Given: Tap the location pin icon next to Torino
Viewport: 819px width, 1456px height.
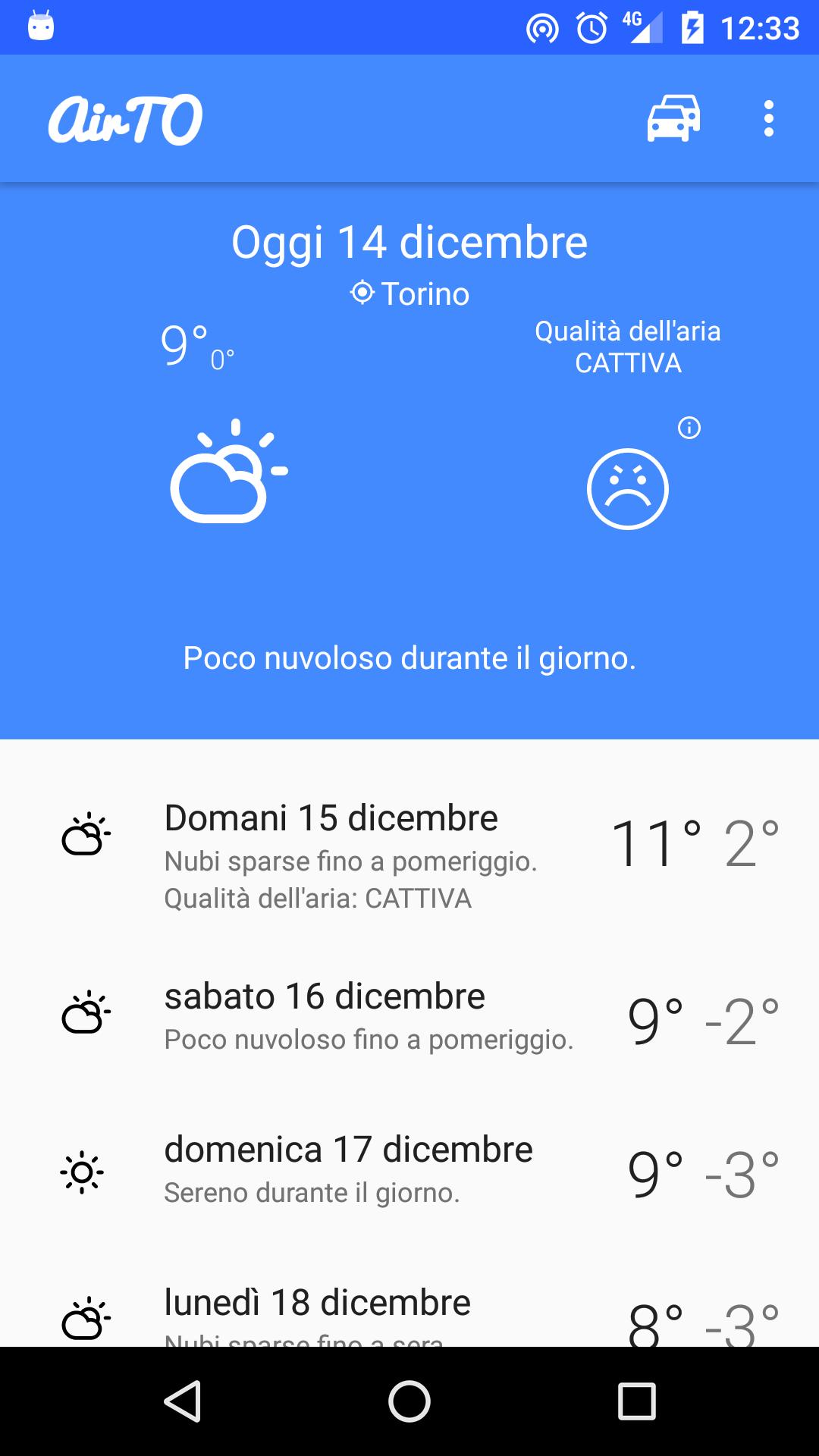Looking at the screenshot, I should tap(362, 293).
